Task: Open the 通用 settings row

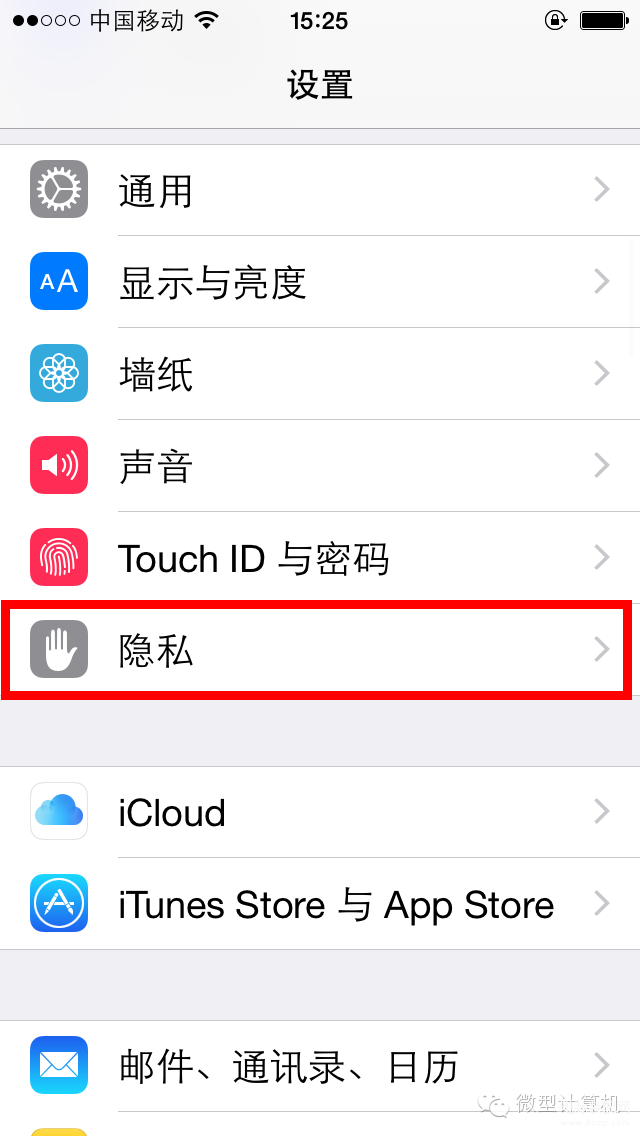Action: click(x=320, y=190)
